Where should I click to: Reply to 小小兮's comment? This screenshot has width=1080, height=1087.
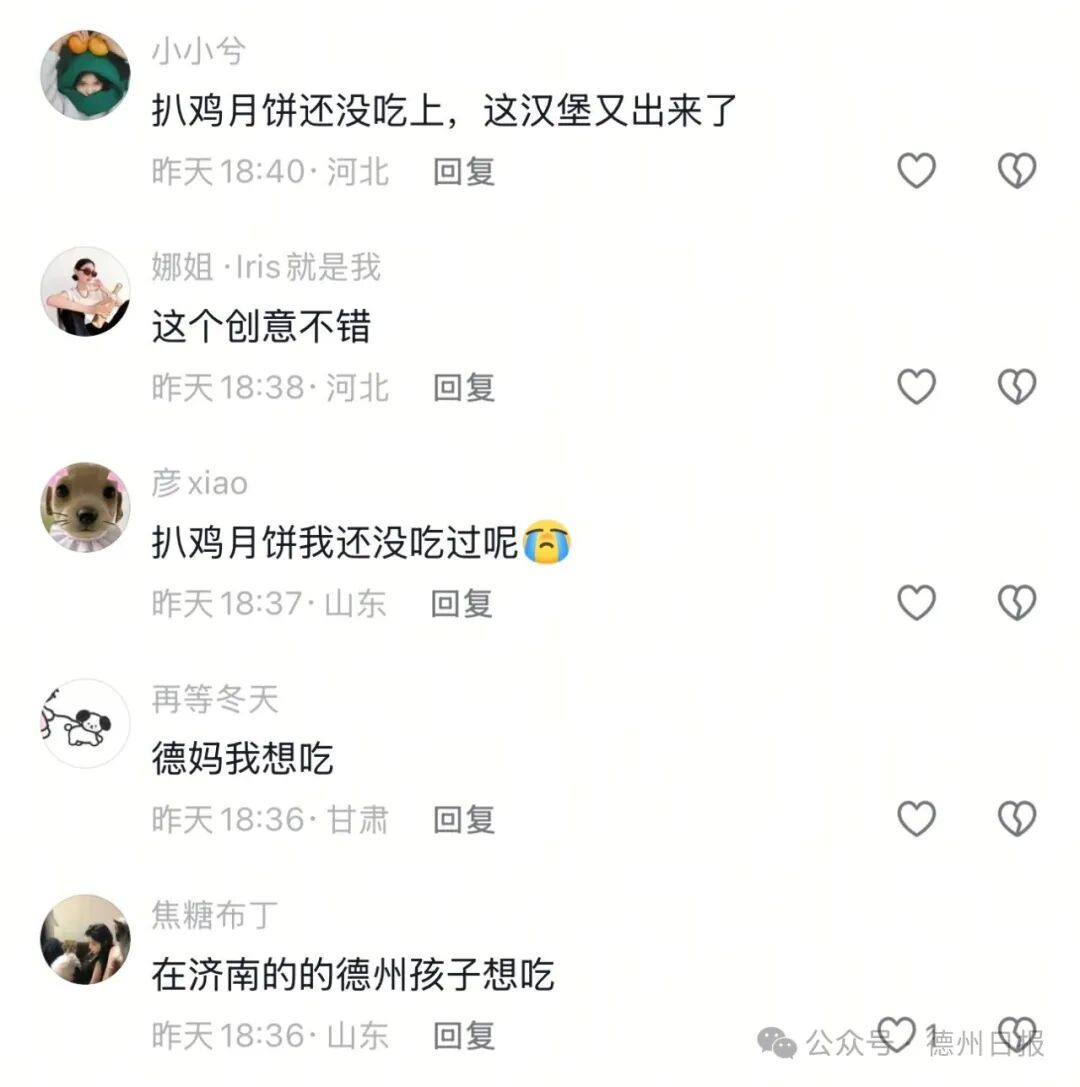(x=463, y=171)
